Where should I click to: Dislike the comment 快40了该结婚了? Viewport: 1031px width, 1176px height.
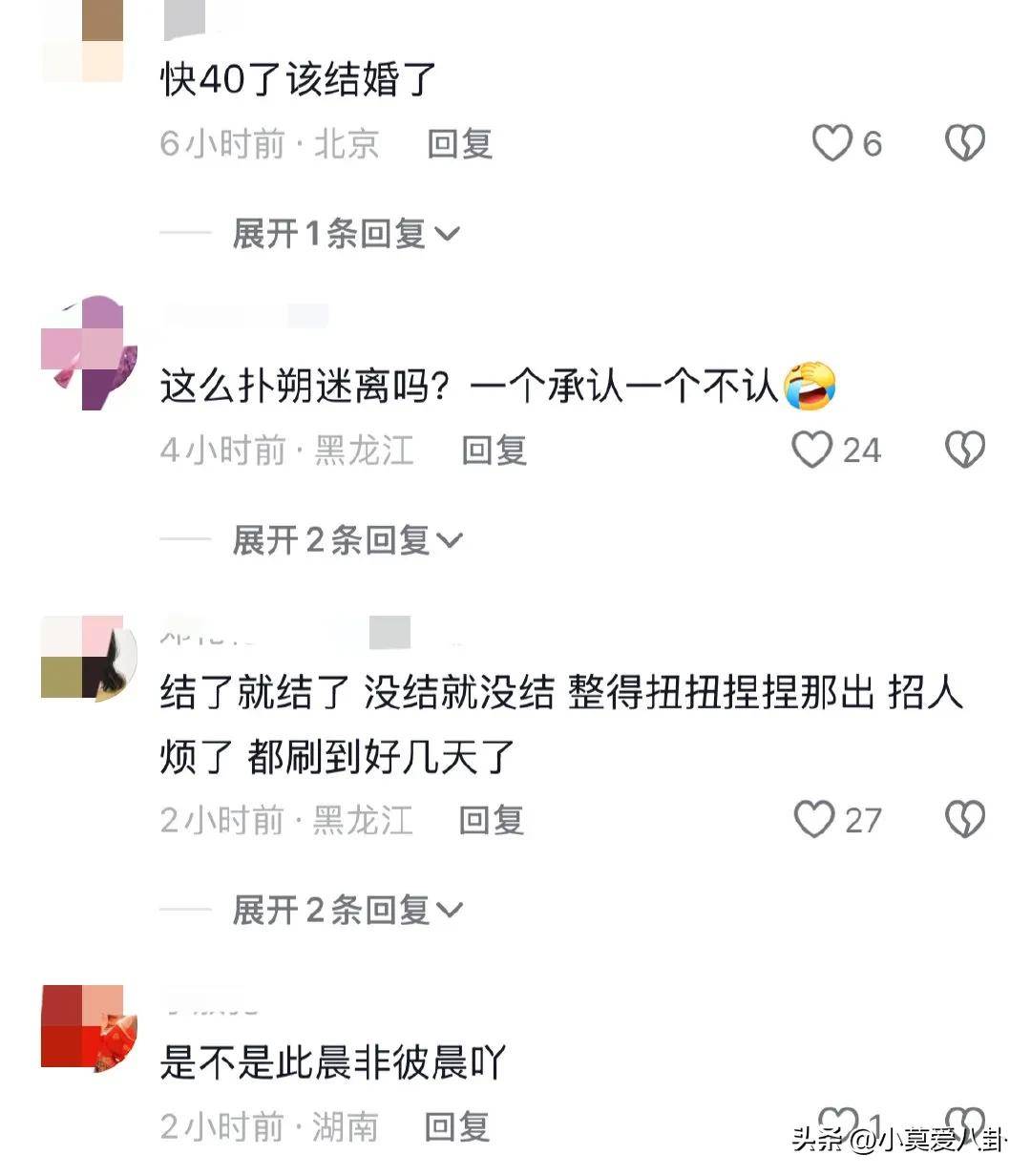pyautogui.click(x=964, y=143)
